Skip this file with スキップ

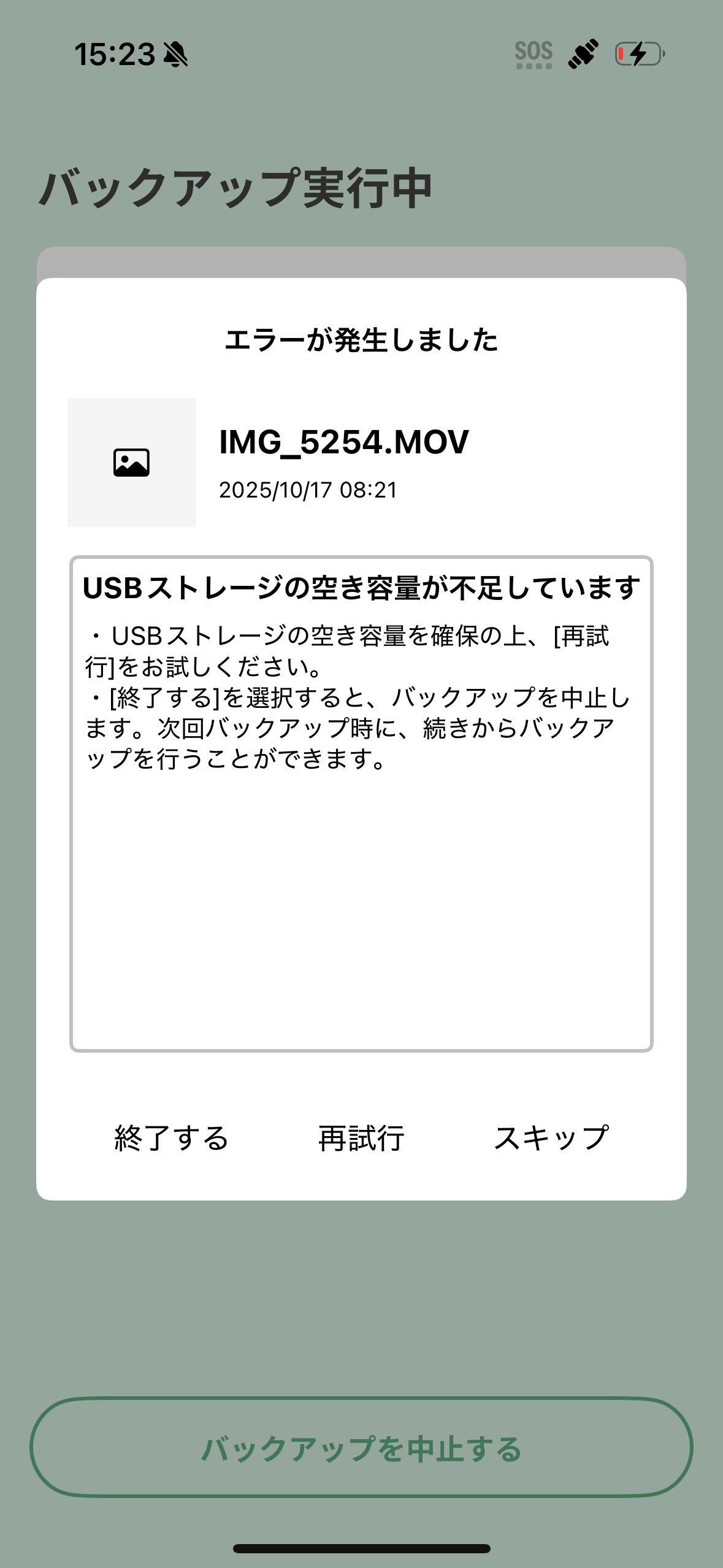tap(551, 1139)
